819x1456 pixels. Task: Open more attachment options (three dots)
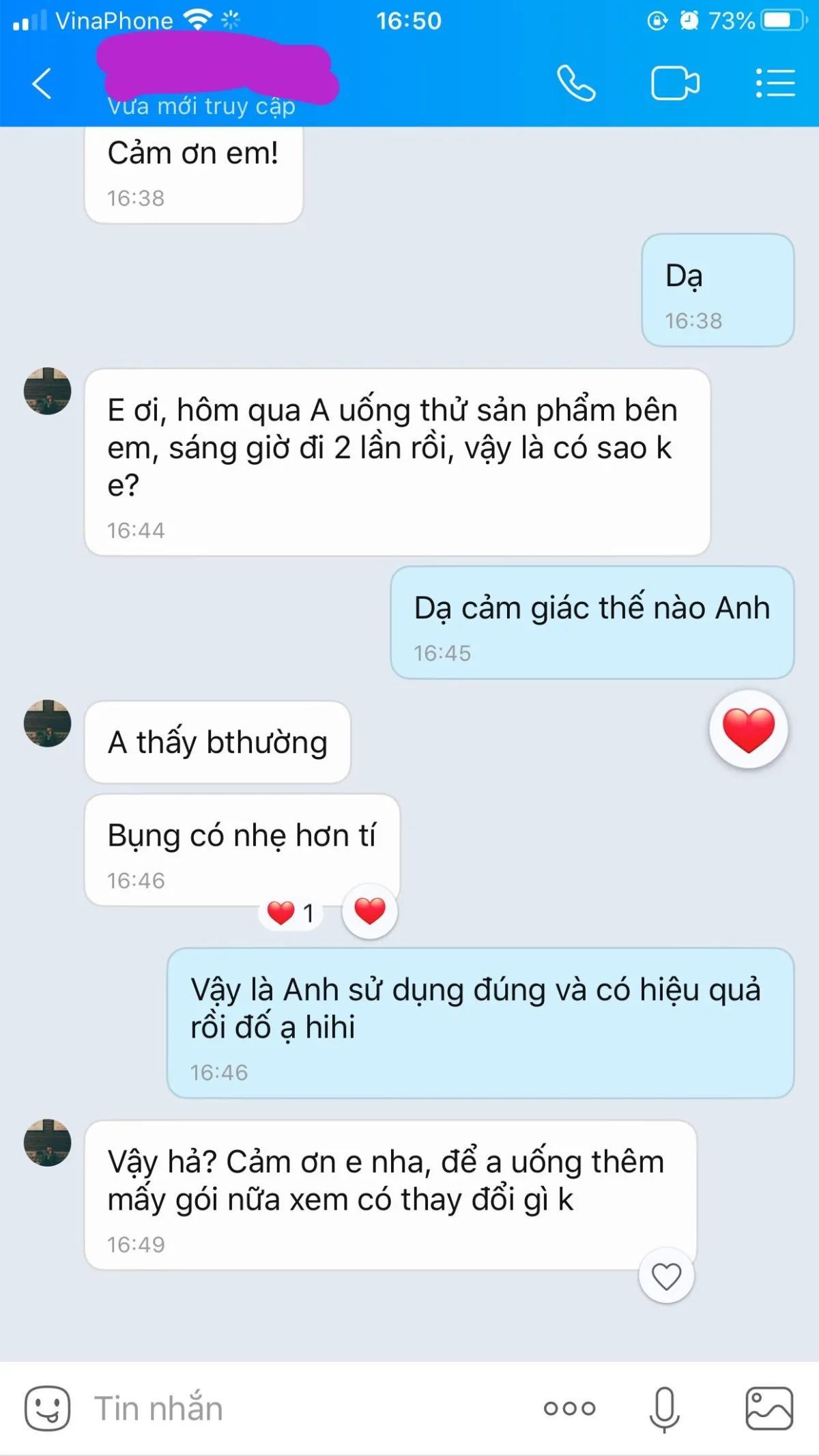tap(569, 1408)
